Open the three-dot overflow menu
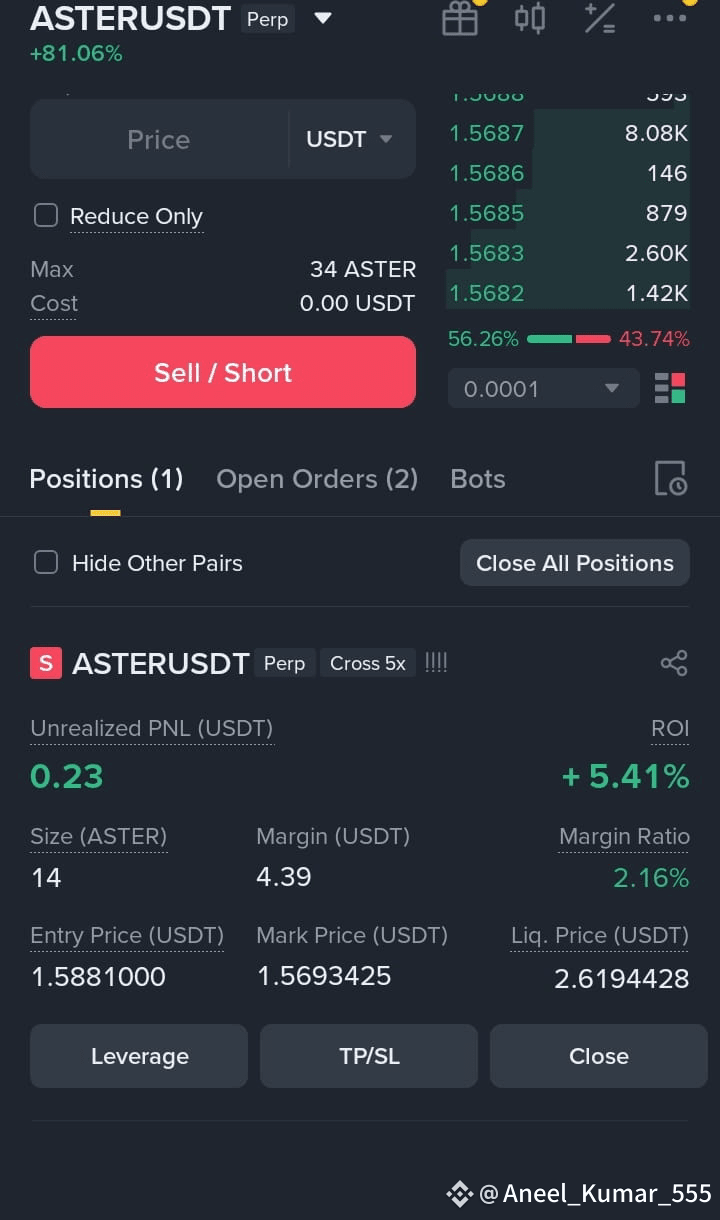This screenshot has height=1220, width=720. 670,18
